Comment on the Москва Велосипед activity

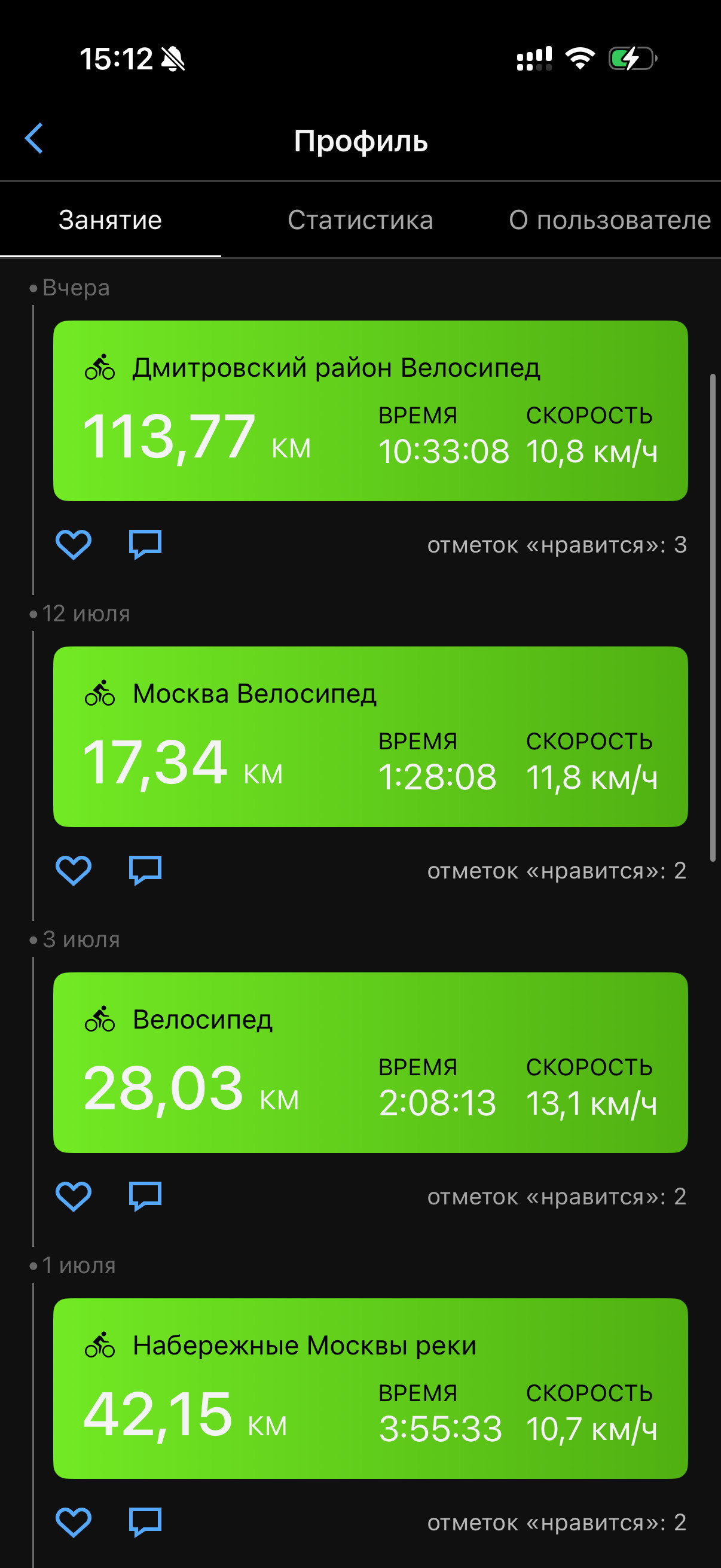(145, 871)
